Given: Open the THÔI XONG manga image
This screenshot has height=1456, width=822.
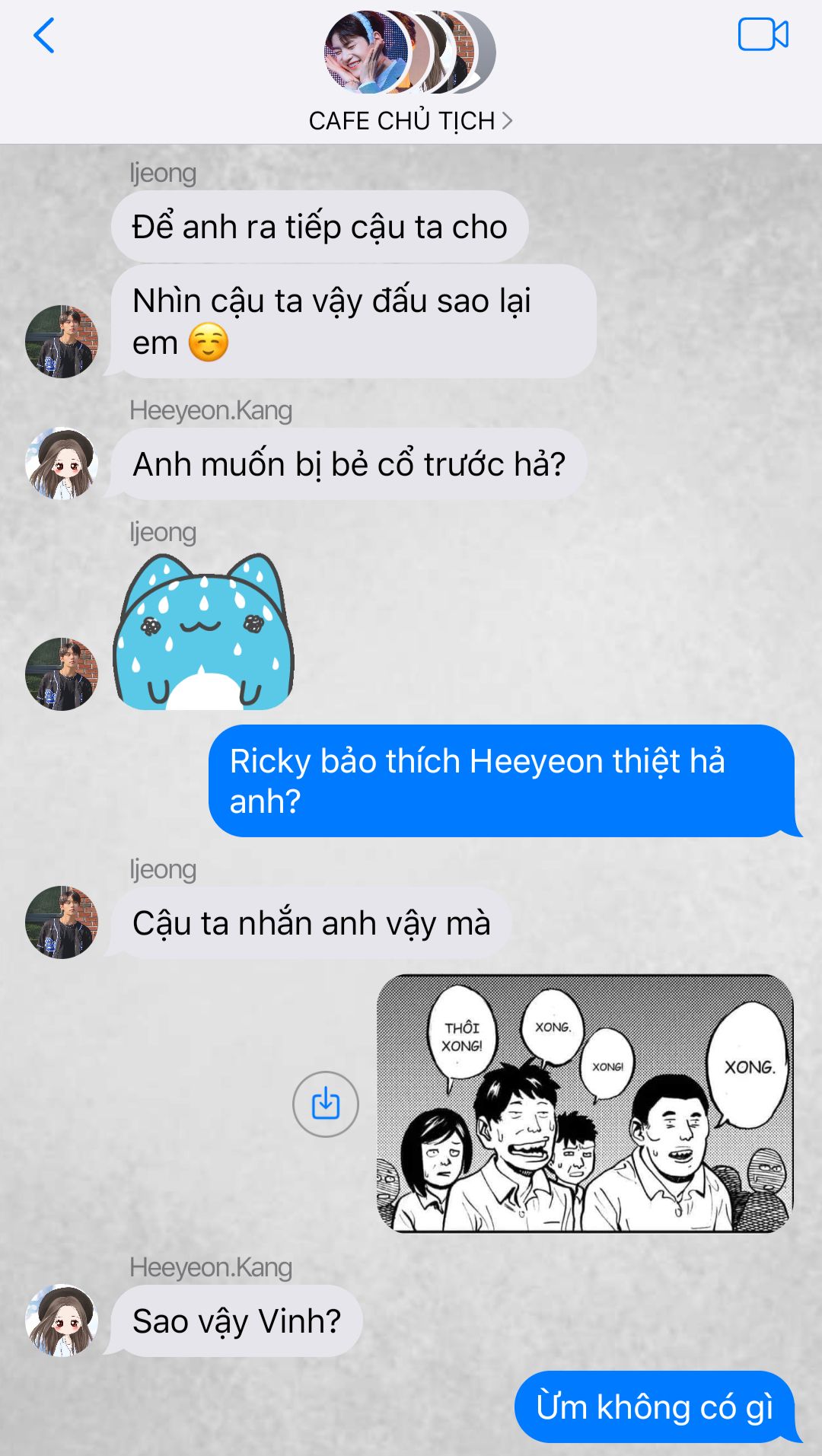Looking at the screenshot, I should pyautogui.click(x=585, y=1103).
